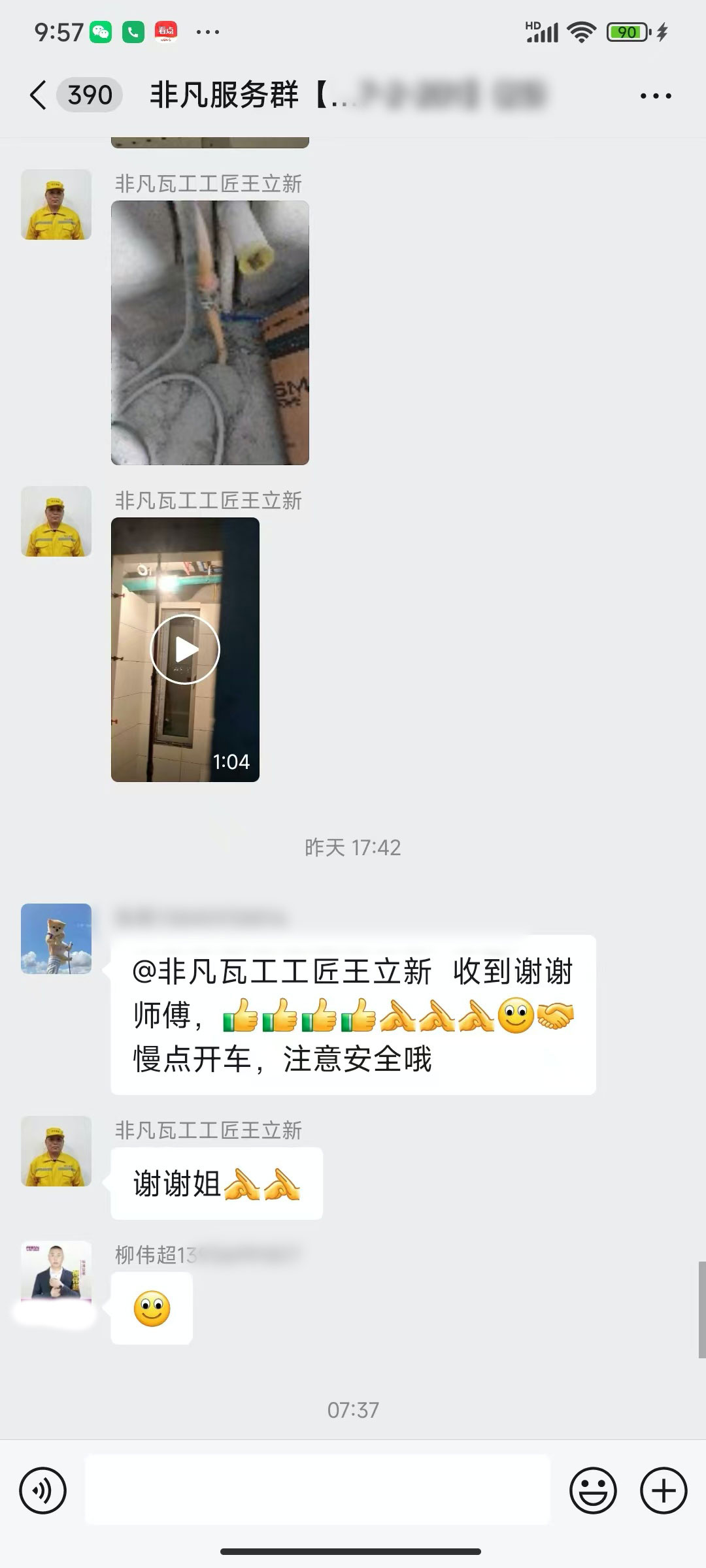Go back to the chat list
Screen dimensions: 706x1568
[38, 95]
